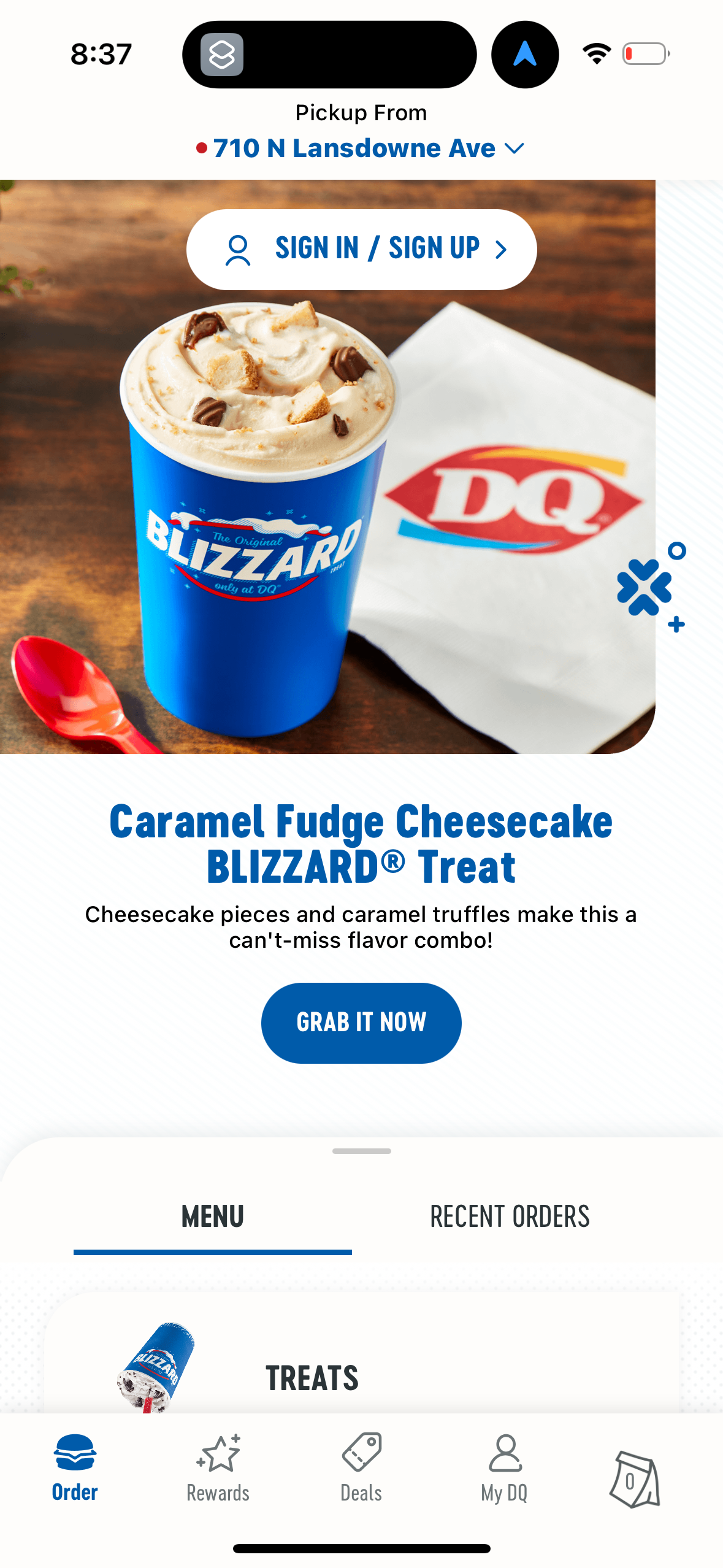Tap the app icon in the Dynamic Island
The width and height of the screenshot is (723, 1568).
[221, 55]
